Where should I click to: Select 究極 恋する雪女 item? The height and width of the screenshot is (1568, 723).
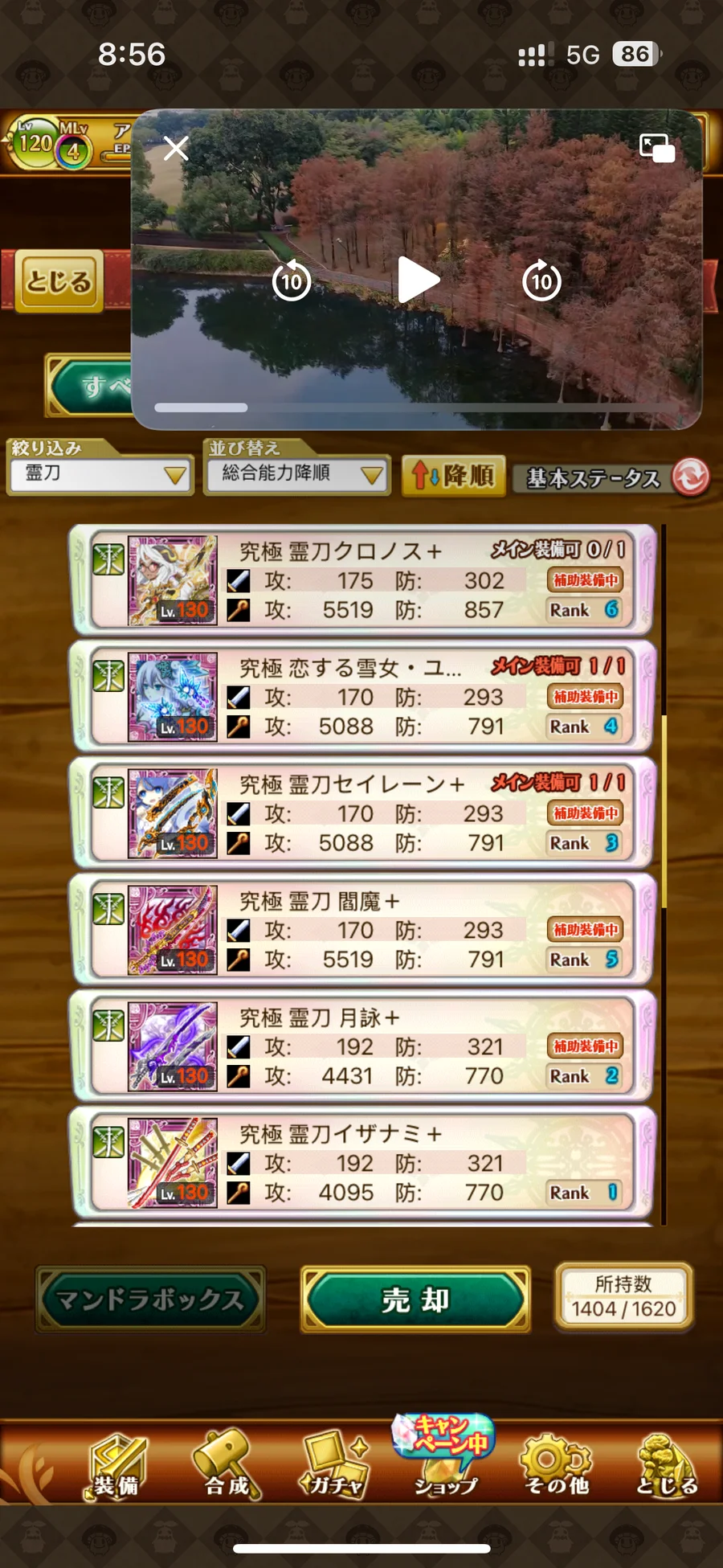point(361,697)
